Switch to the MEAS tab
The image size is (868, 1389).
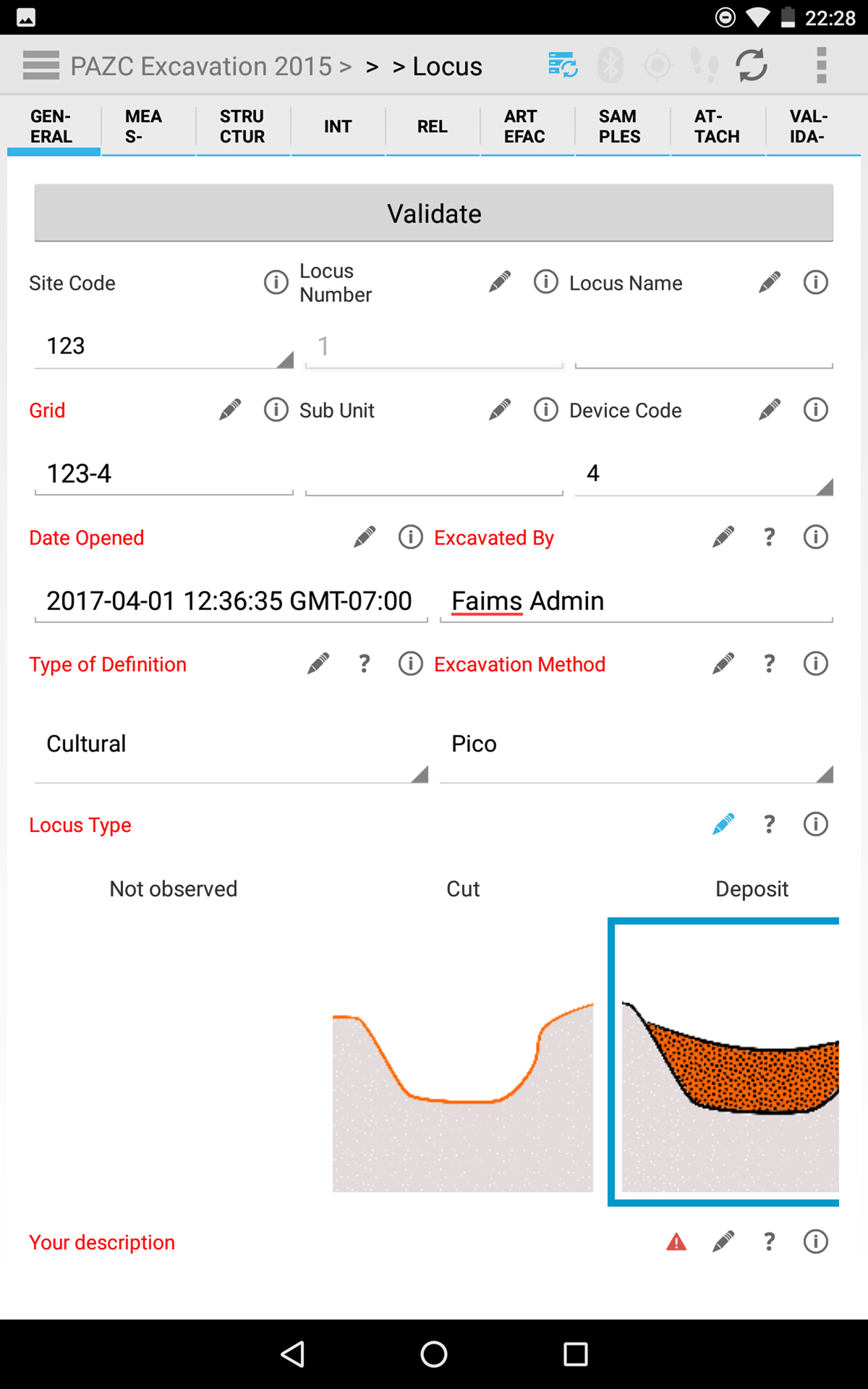(148, 127)
